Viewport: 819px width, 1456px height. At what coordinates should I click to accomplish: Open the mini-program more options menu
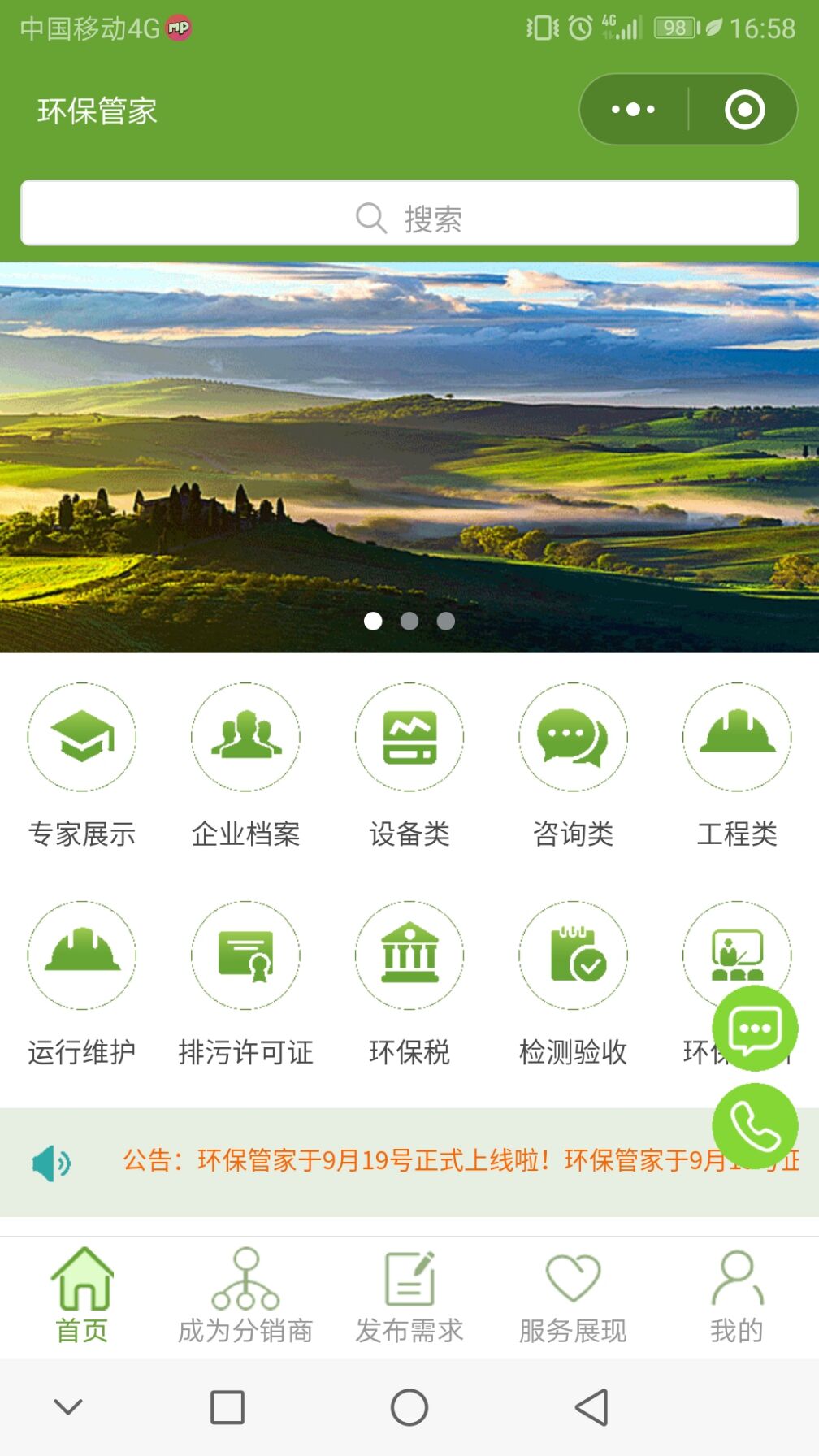click(x=633, y=108)
